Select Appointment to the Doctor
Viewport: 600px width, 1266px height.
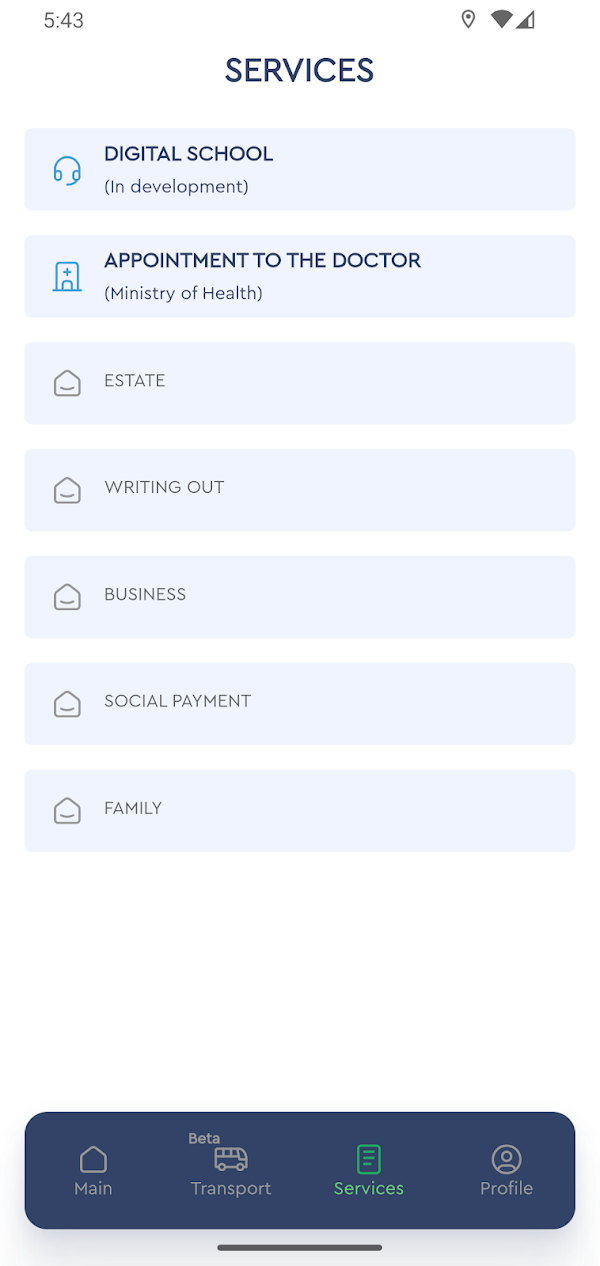[x=299, y=276]
